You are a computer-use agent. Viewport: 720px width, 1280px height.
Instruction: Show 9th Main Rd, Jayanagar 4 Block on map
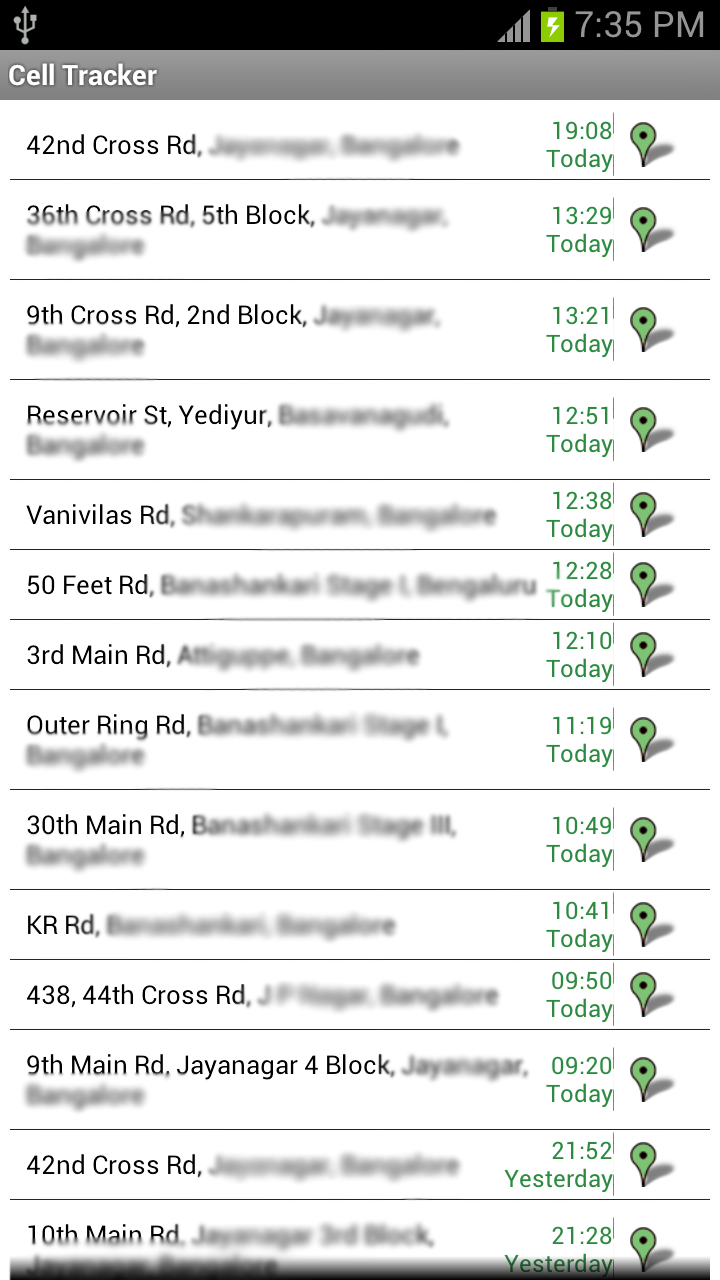point(651,1080)
